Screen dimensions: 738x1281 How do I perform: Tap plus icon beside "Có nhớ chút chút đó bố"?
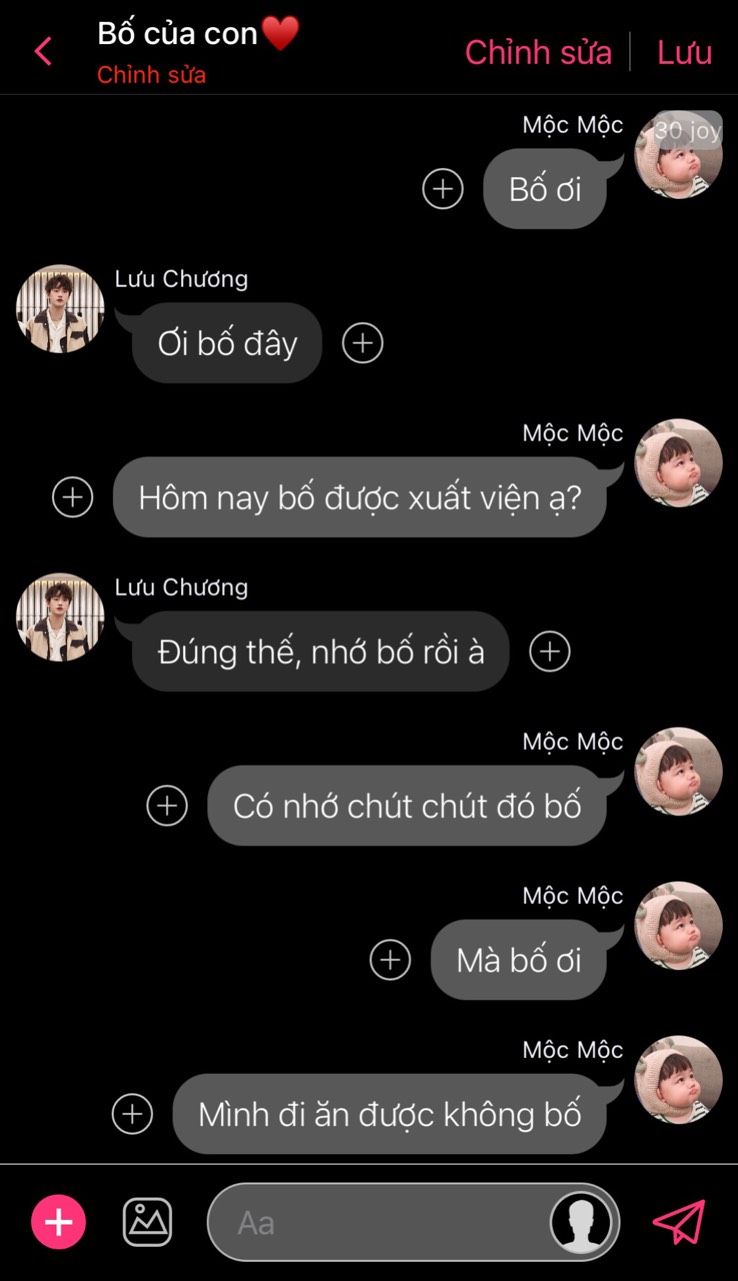(167, 805)
